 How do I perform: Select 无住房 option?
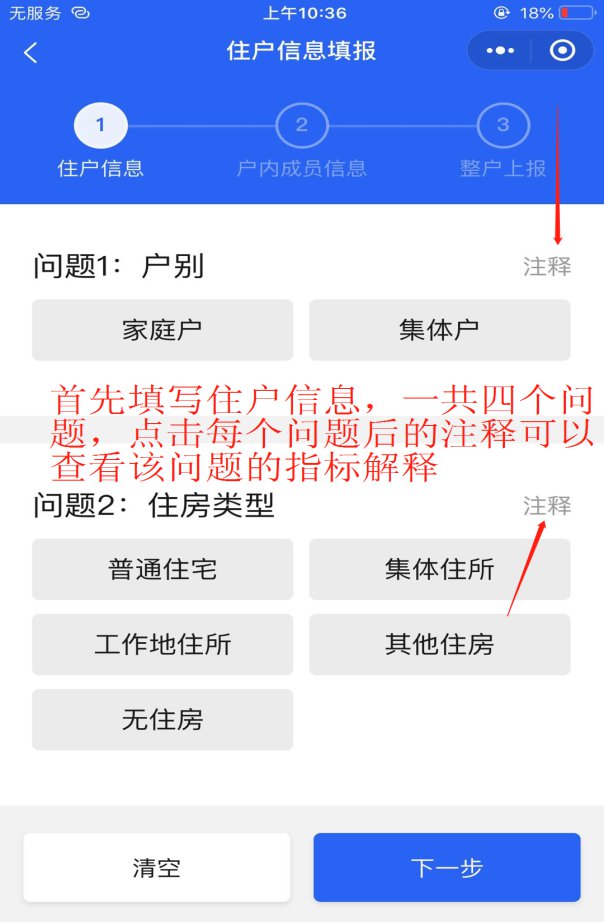pyautogui.click(x=162, y=719)
